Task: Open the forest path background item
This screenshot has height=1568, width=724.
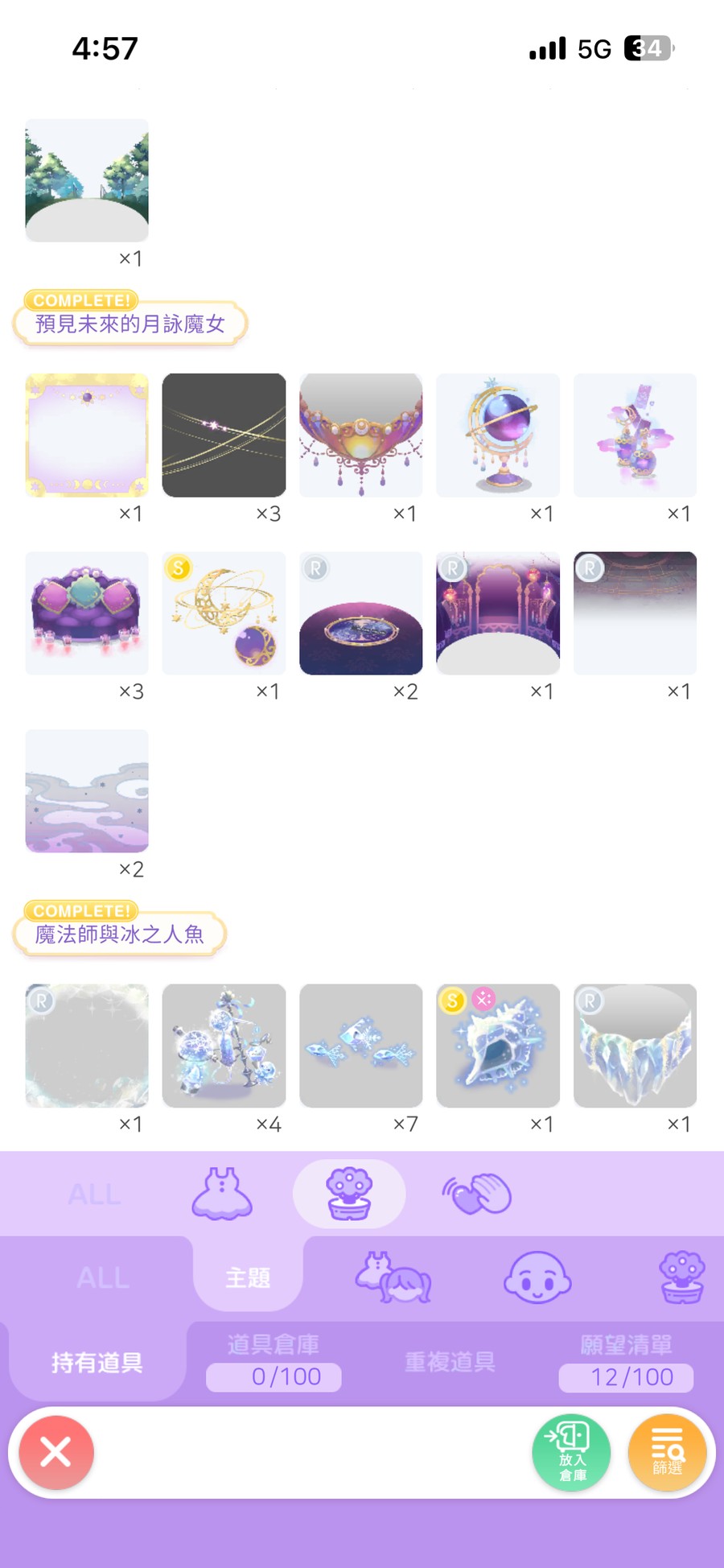Action: click(87, 180)
